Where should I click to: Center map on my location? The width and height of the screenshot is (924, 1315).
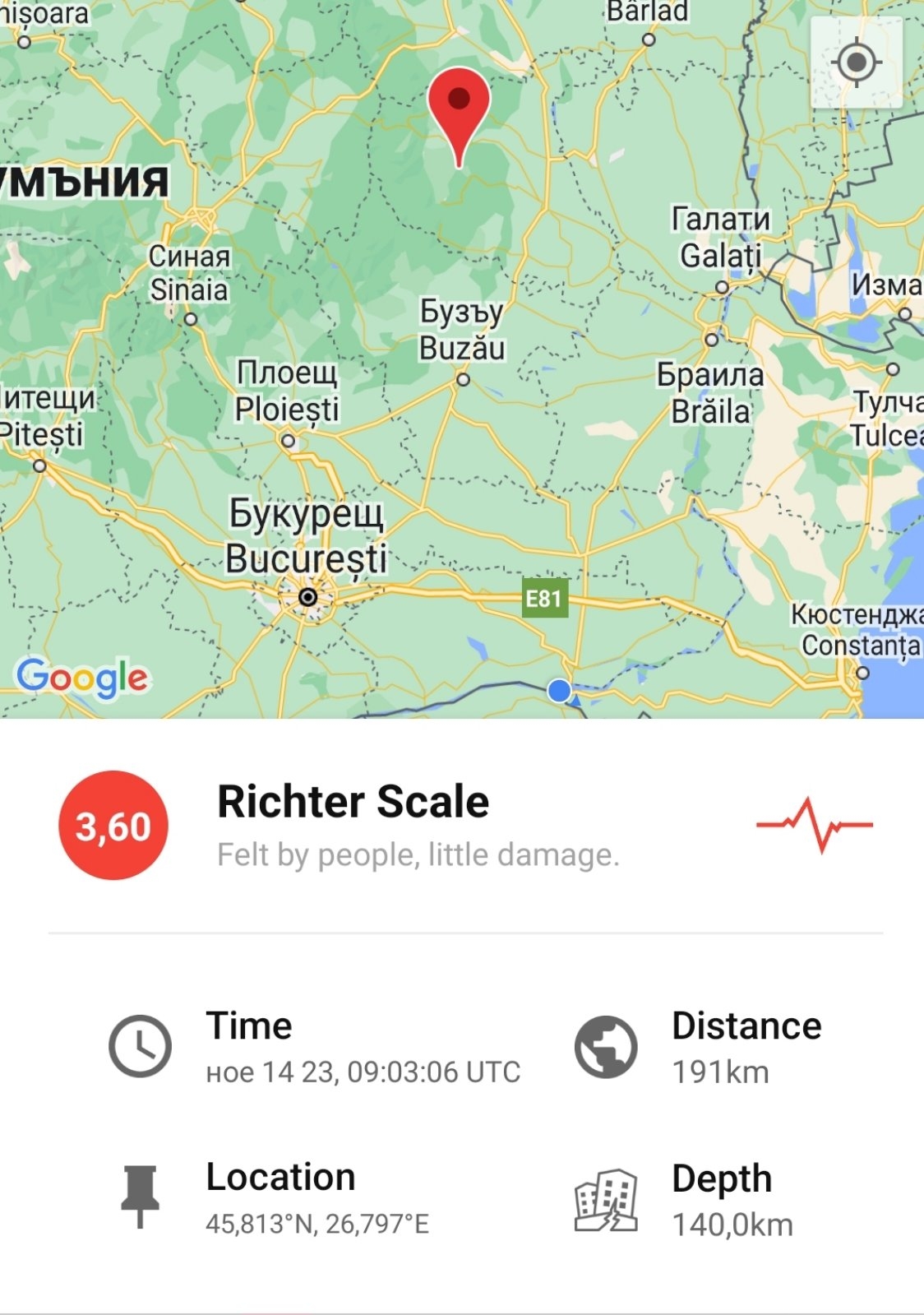856,63
